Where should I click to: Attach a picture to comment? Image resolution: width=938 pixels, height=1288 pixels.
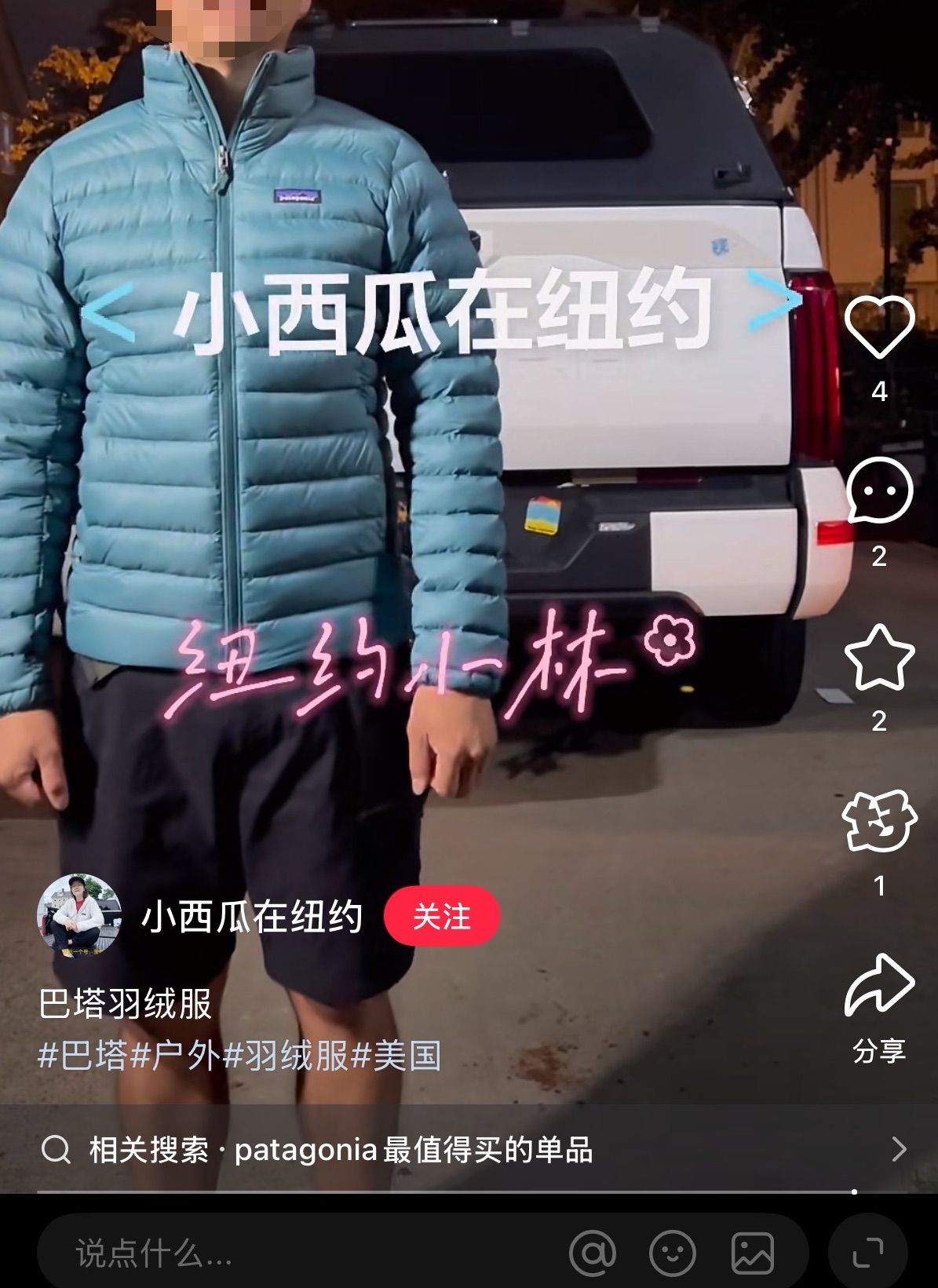pos(752,1253)
